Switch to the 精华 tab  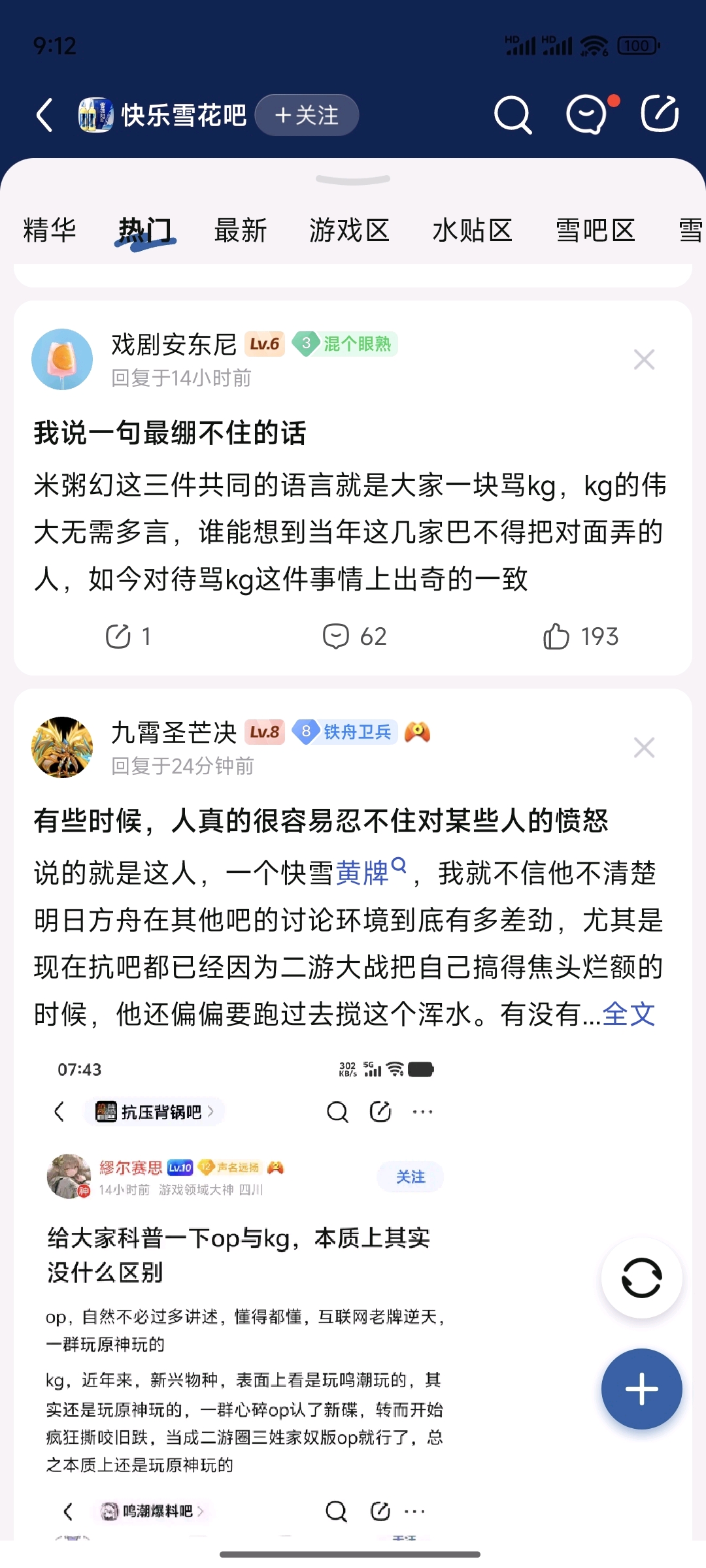50,231
